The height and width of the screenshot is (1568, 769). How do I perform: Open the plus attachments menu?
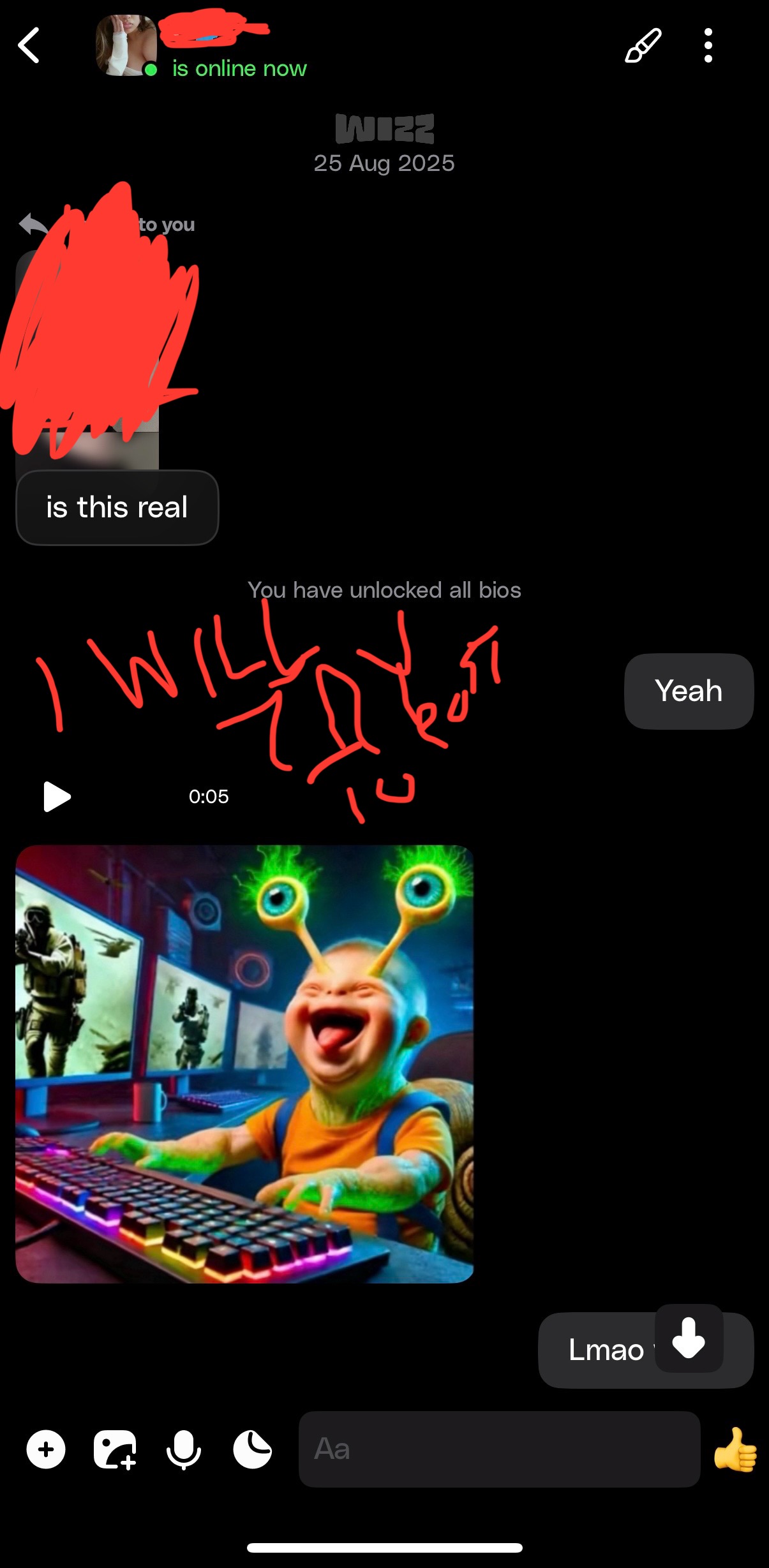pos(46,1449)
